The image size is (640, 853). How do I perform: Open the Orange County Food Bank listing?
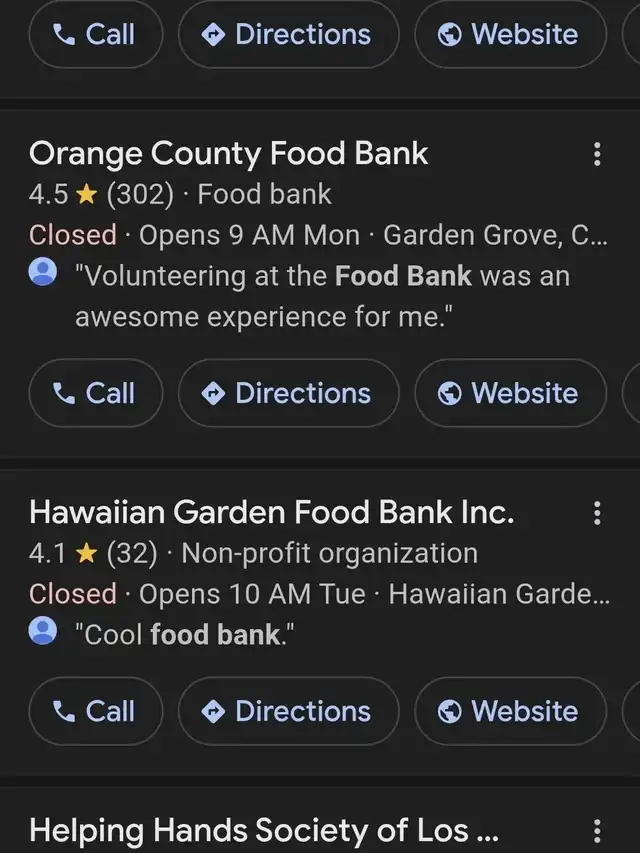228,154
